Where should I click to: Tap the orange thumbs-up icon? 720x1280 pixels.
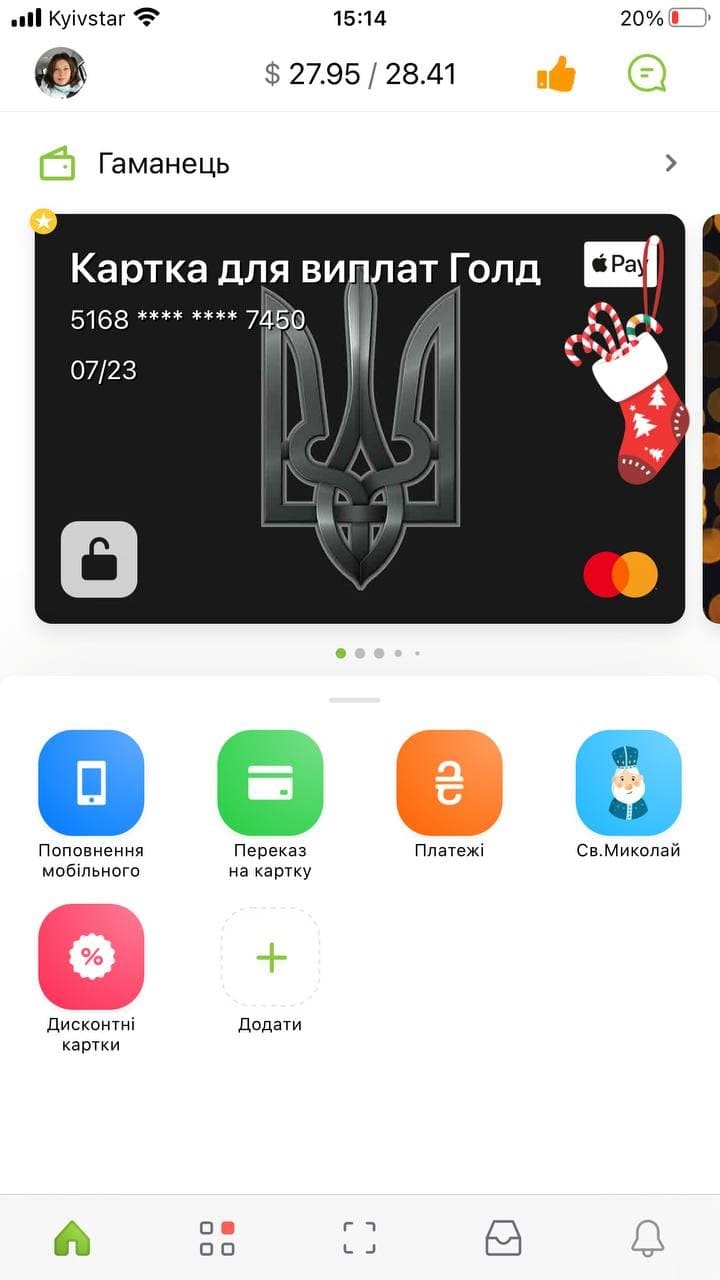coord(556,74)
